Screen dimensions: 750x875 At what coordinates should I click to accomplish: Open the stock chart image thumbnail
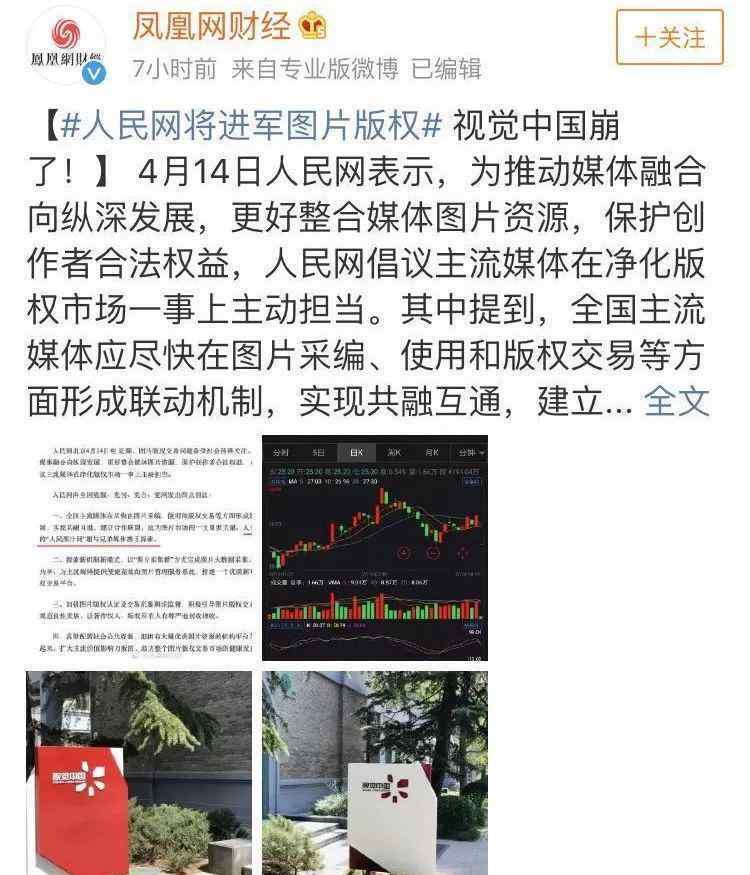tap(375, 547)
